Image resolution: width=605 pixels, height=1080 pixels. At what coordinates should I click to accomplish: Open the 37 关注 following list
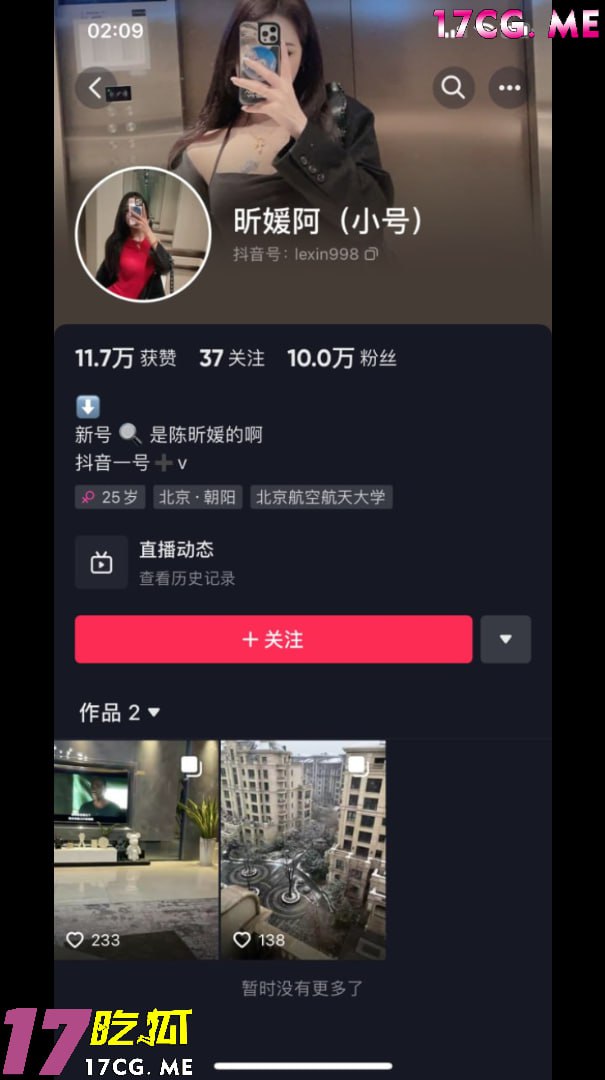point(231,358)
